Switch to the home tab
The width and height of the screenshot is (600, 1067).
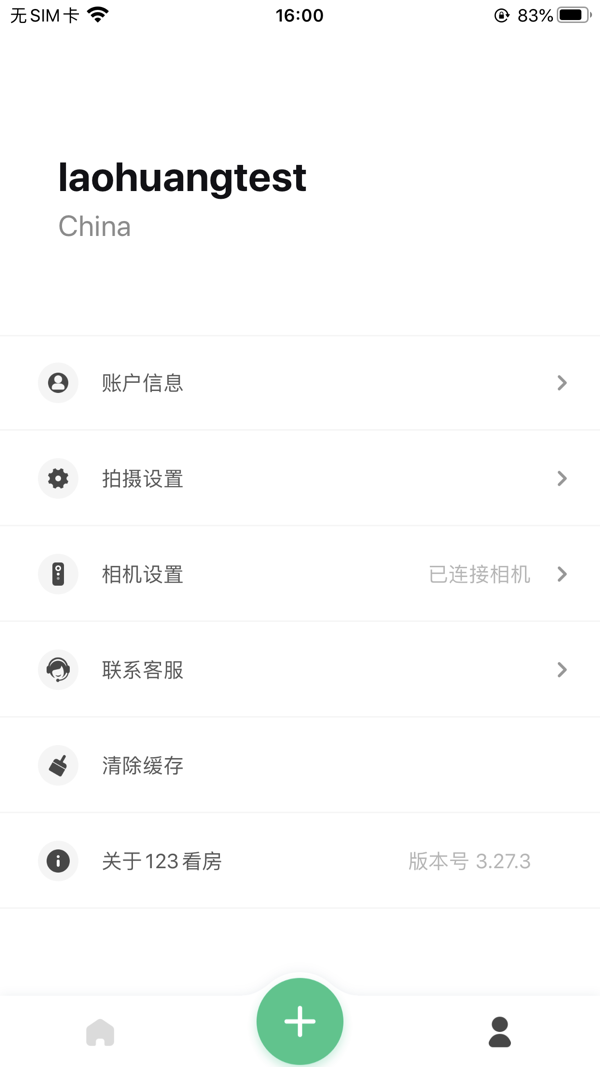coord(100,1032)
